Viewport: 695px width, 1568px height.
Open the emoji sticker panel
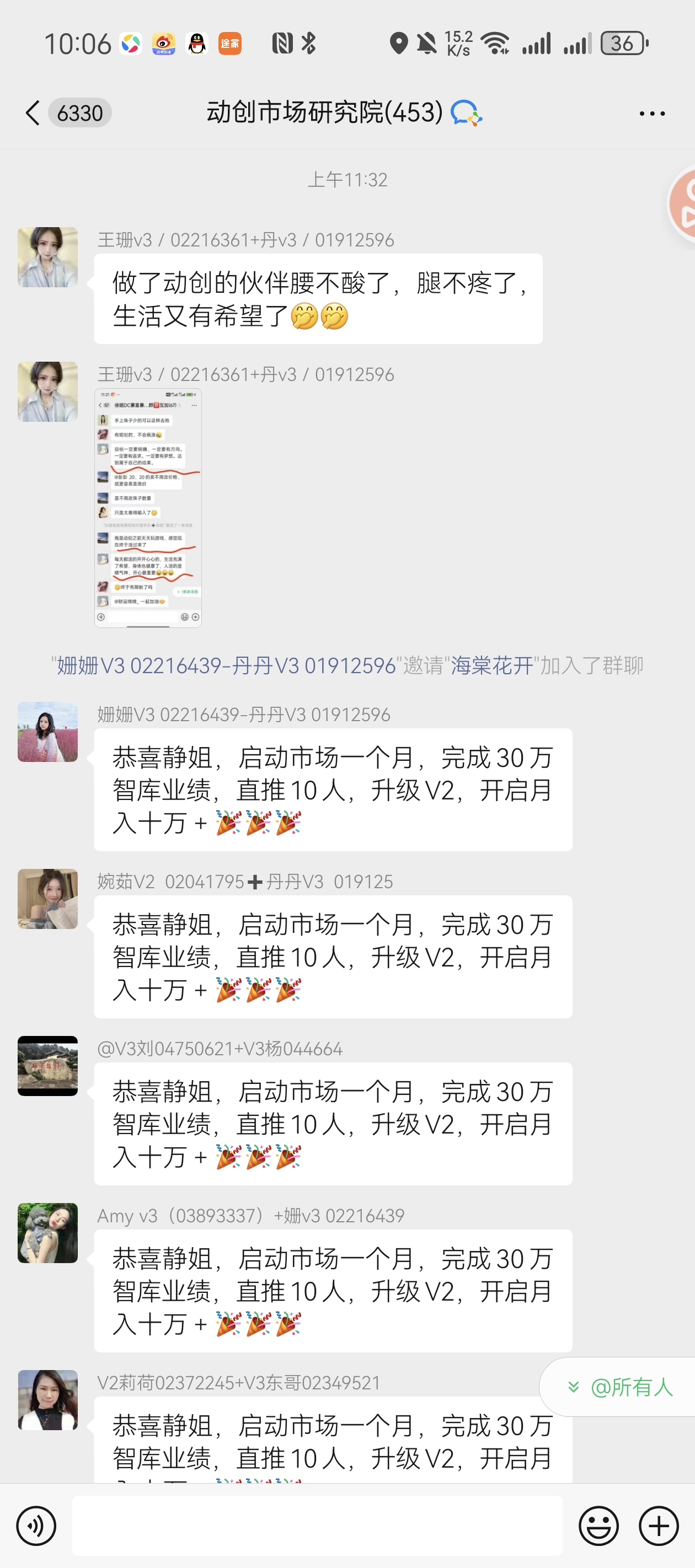coord(598,1526)
